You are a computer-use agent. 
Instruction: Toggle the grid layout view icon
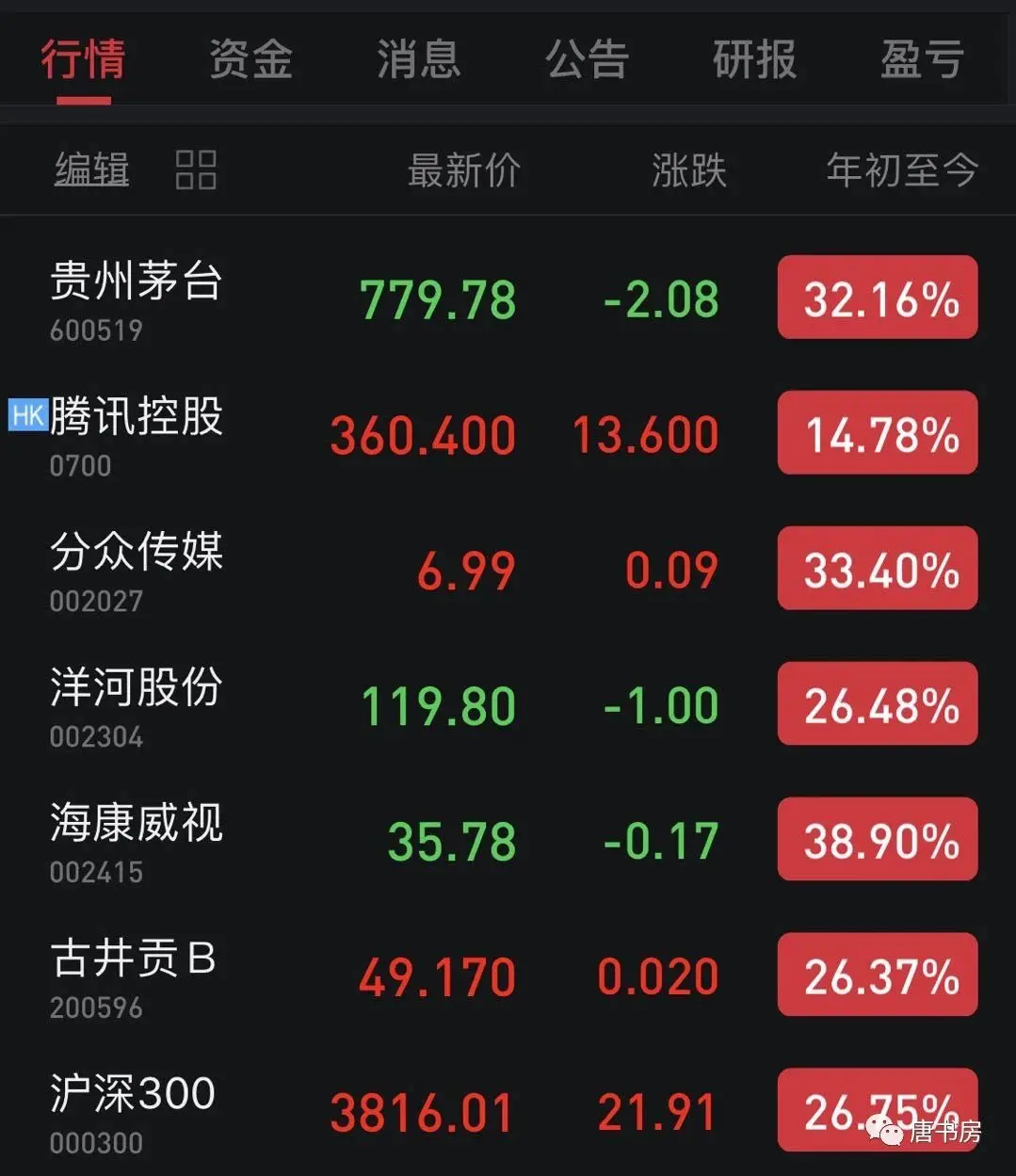coord(196,170)
